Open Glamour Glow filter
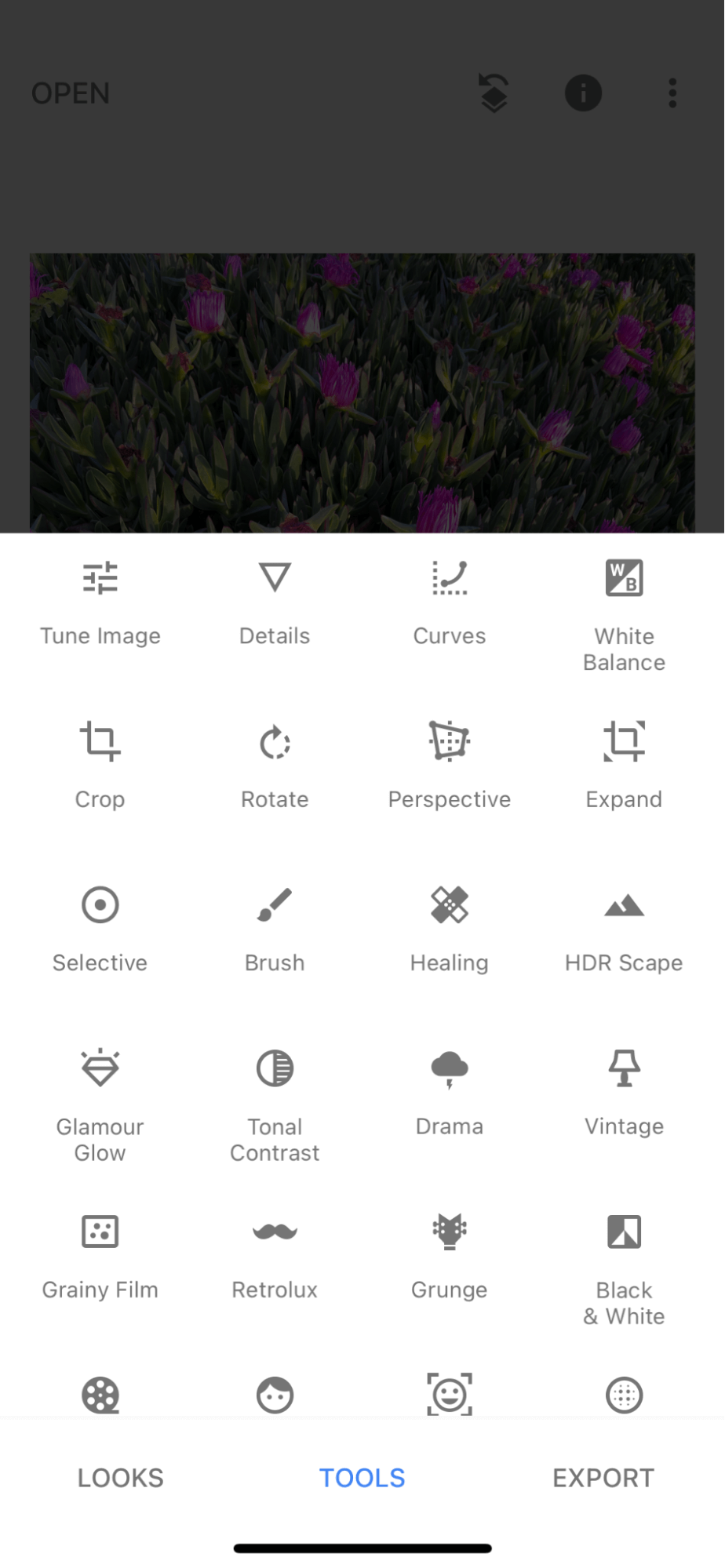 click(100, 1104)
